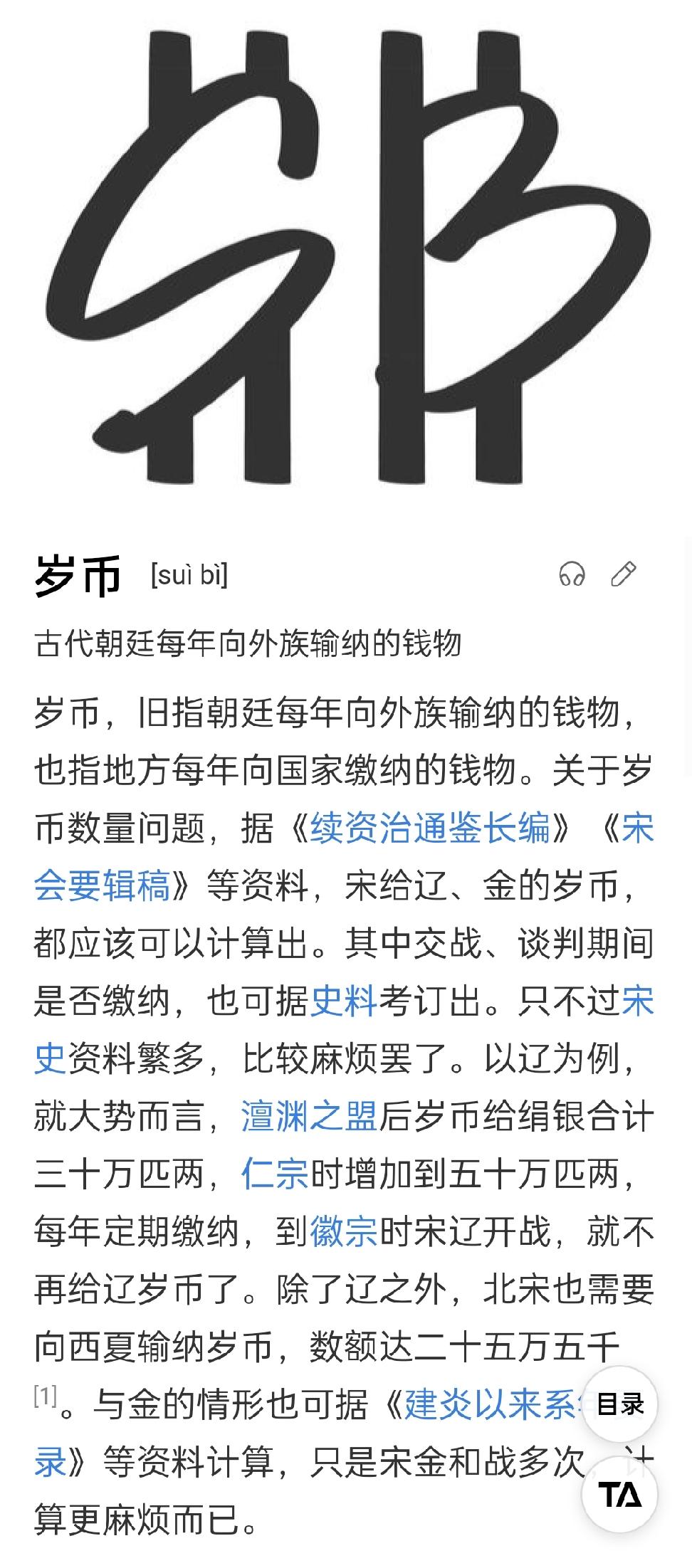The height and width of the screenshot is (1568, 692).
Task: Open the 建炎以来系年要录 link
Action: pos(491,1405)
